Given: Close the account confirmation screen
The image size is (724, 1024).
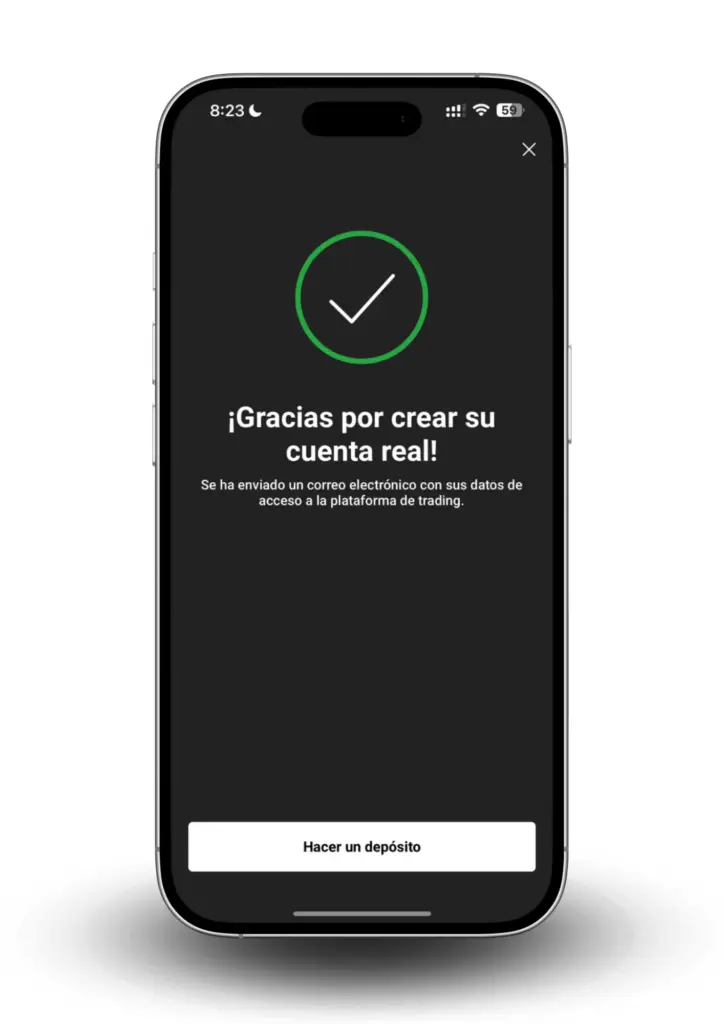Looking at the screenshot, I should point(529,150).
